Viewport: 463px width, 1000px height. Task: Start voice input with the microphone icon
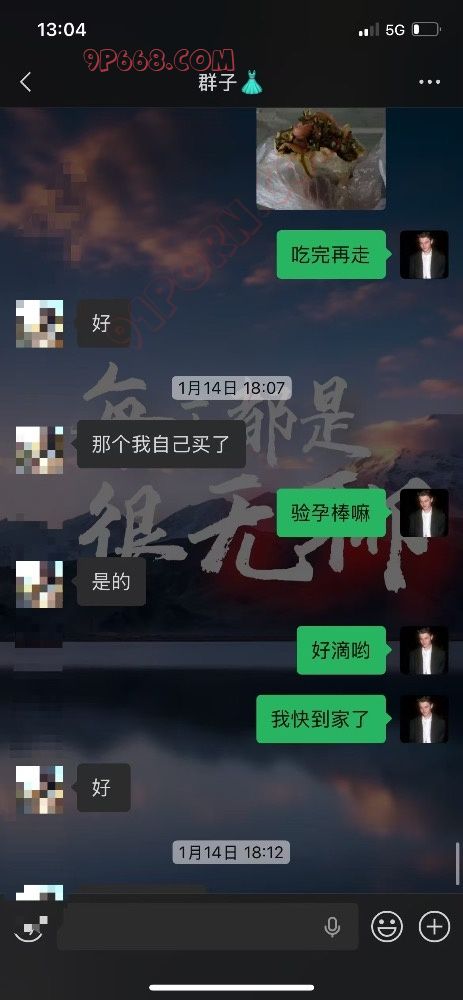pos(332,927)
